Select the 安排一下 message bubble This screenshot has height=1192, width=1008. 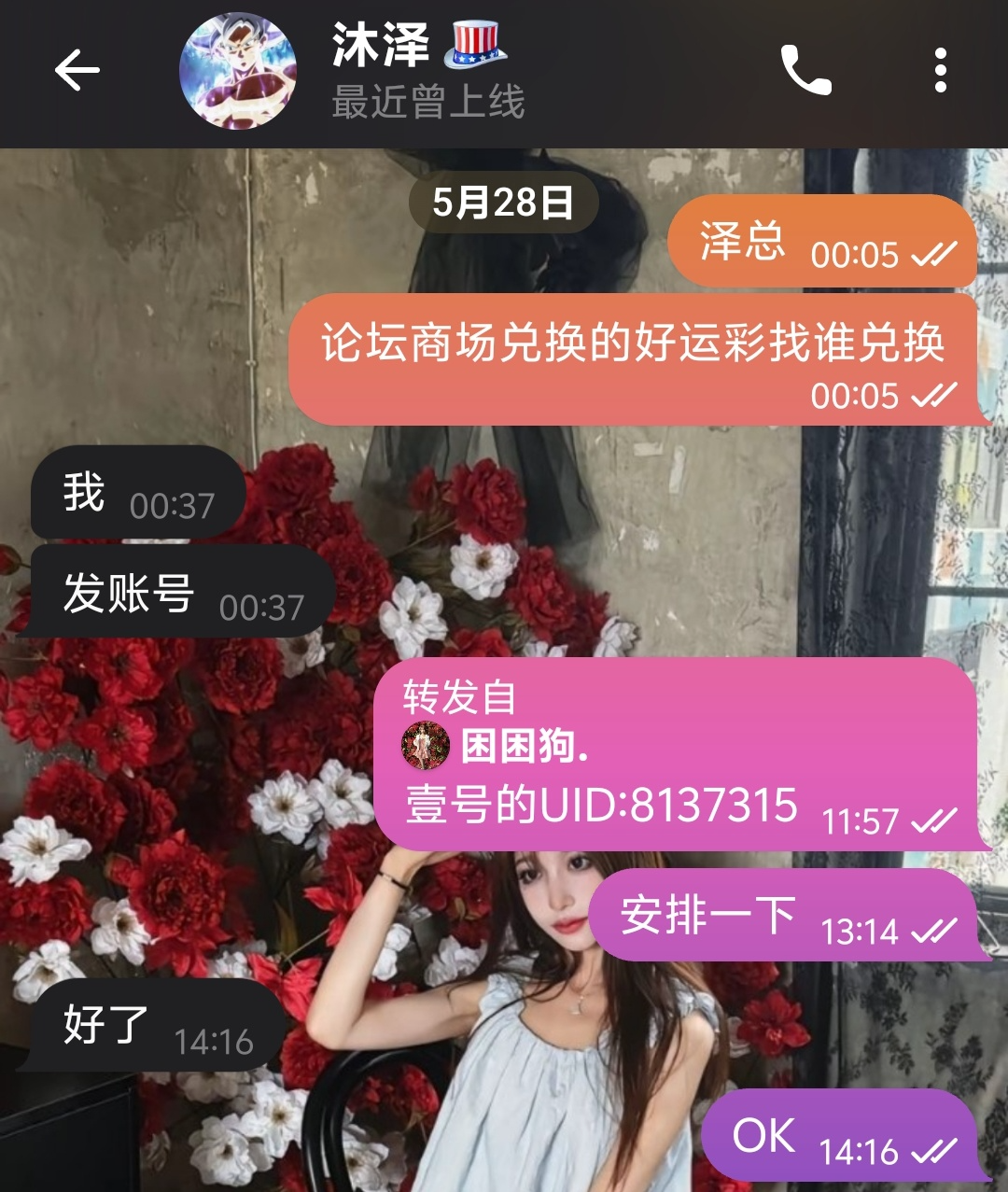(x=784, y=916)
